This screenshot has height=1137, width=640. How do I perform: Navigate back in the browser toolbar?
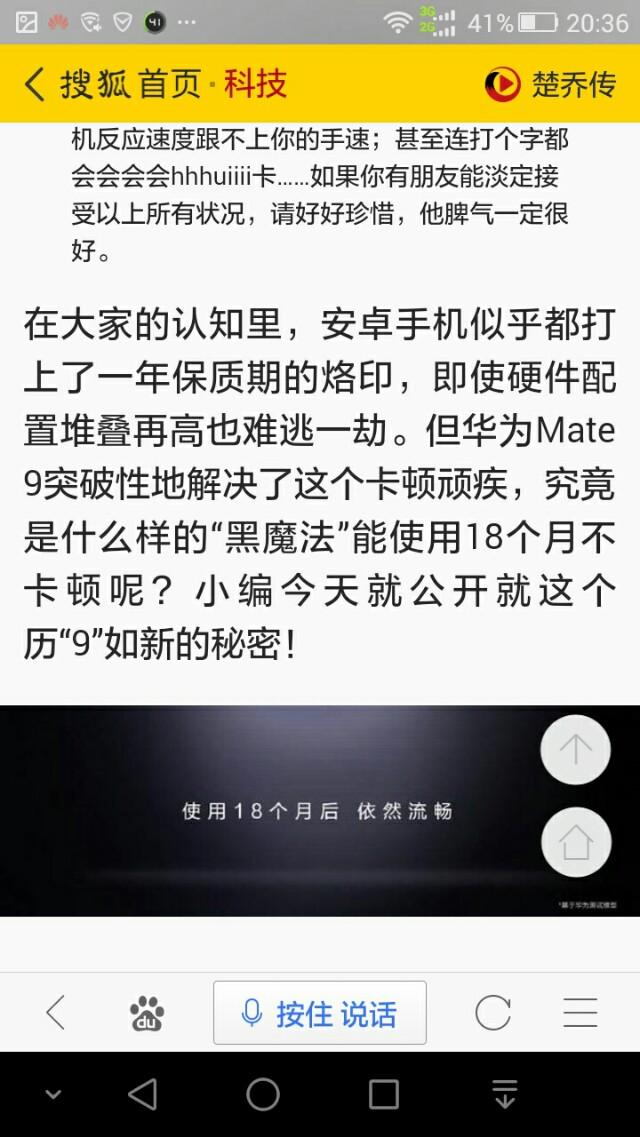click(x=56, y=1012)
